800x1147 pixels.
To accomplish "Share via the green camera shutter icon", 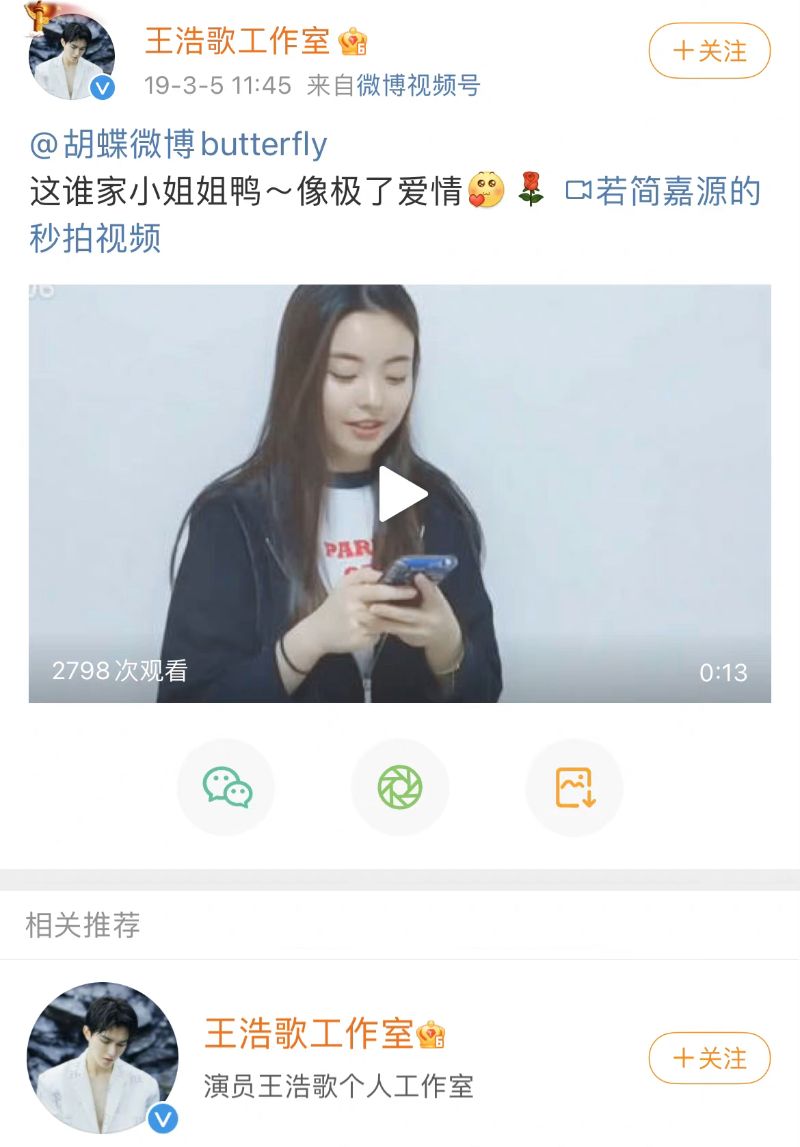I will point(399,787).
